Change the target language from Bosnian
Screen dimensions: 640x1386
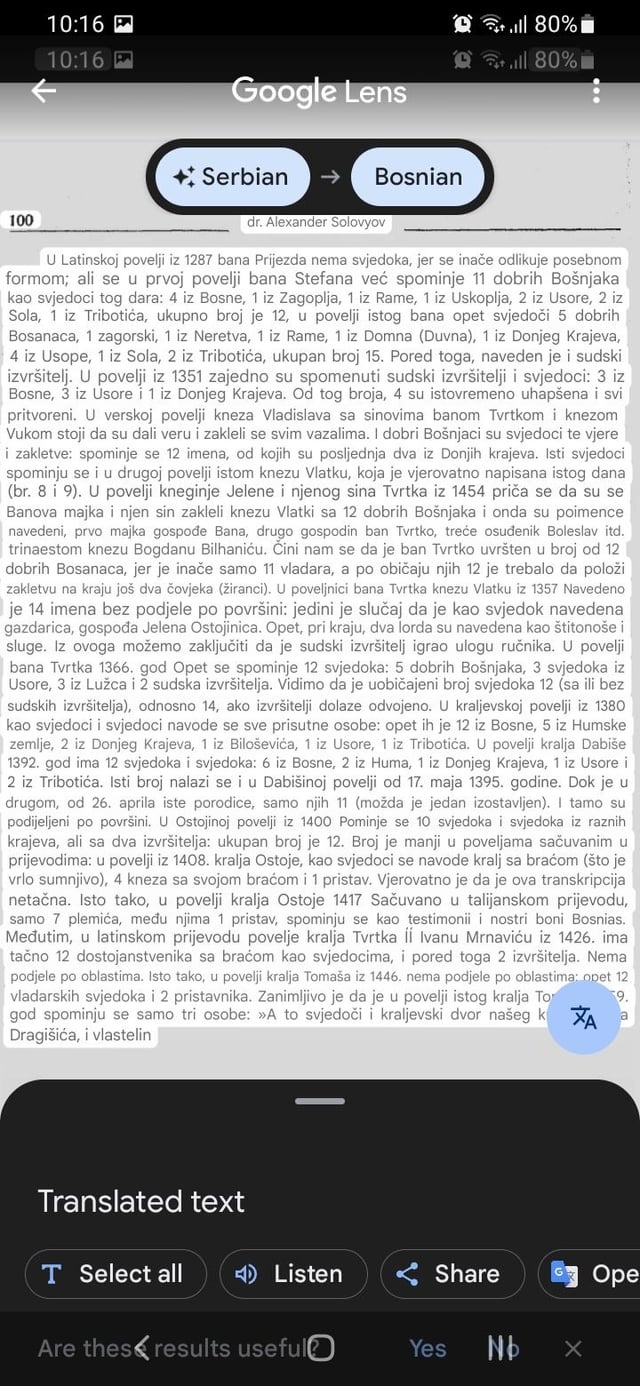[418, 177]
